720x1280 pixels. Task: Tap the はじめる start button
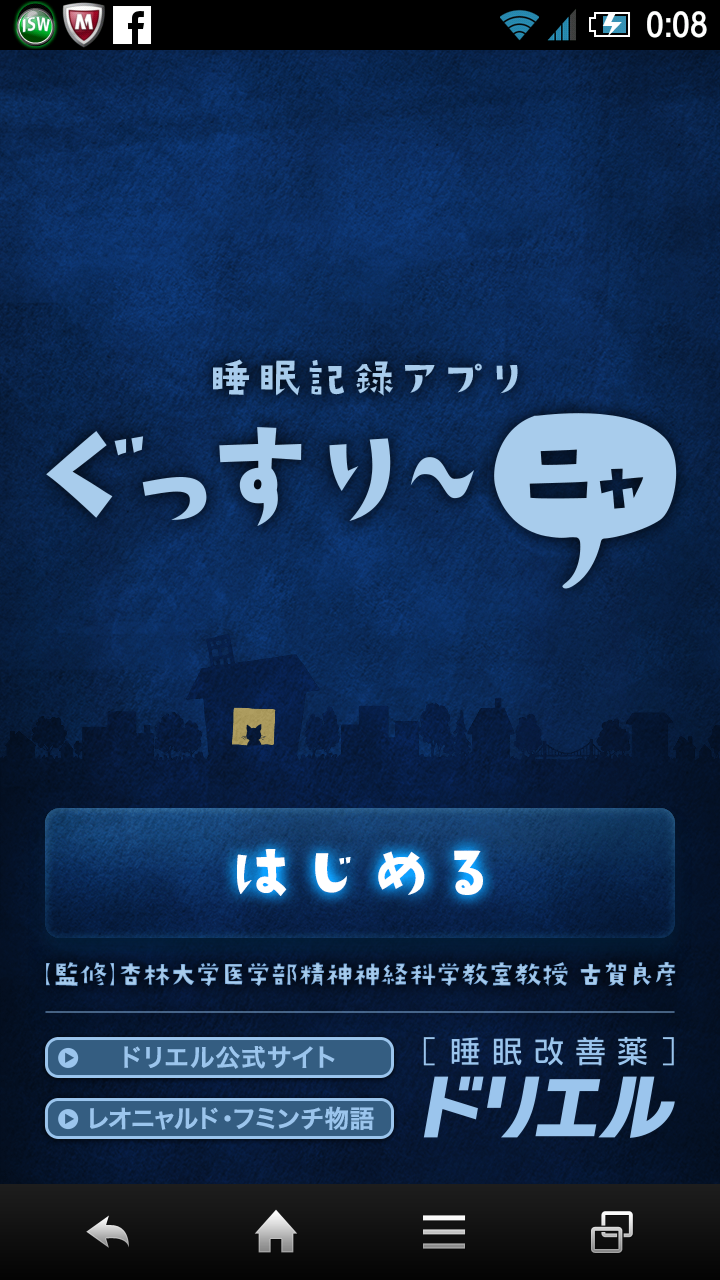point(360,873)
